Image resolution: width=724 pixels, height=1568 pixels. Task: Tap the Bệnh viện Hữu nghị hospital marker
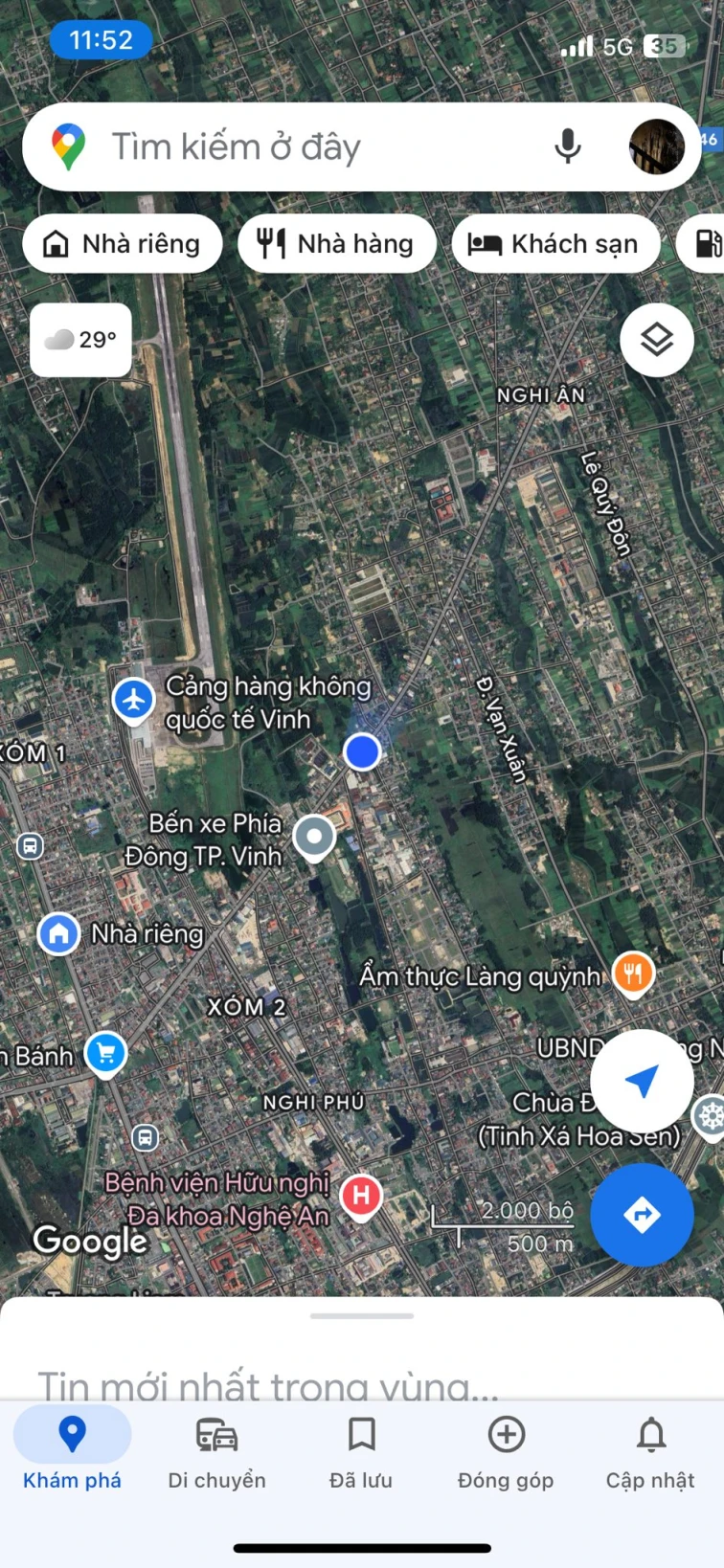click(x=361, y=1195)
